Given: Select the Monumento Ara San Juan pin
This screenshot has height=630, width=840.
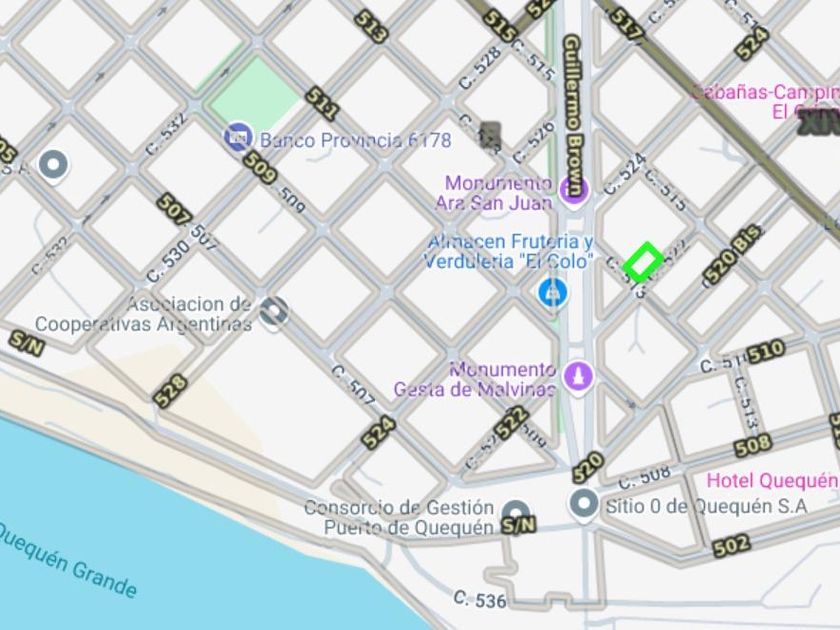Looking at the screenshot, I should (574, 187).
